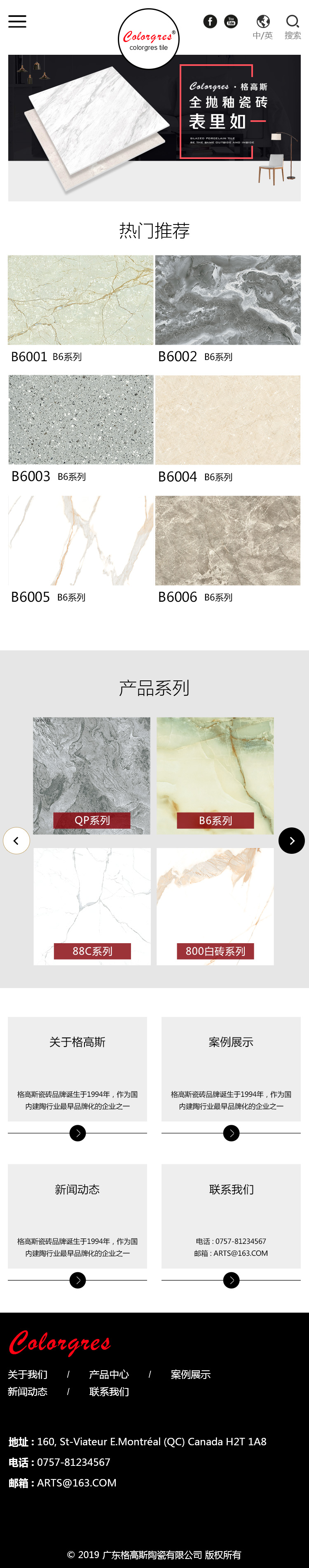Open the 关于格高斯 card arrow
This screenshot has width=309, height=1568.
(77, 1133)
